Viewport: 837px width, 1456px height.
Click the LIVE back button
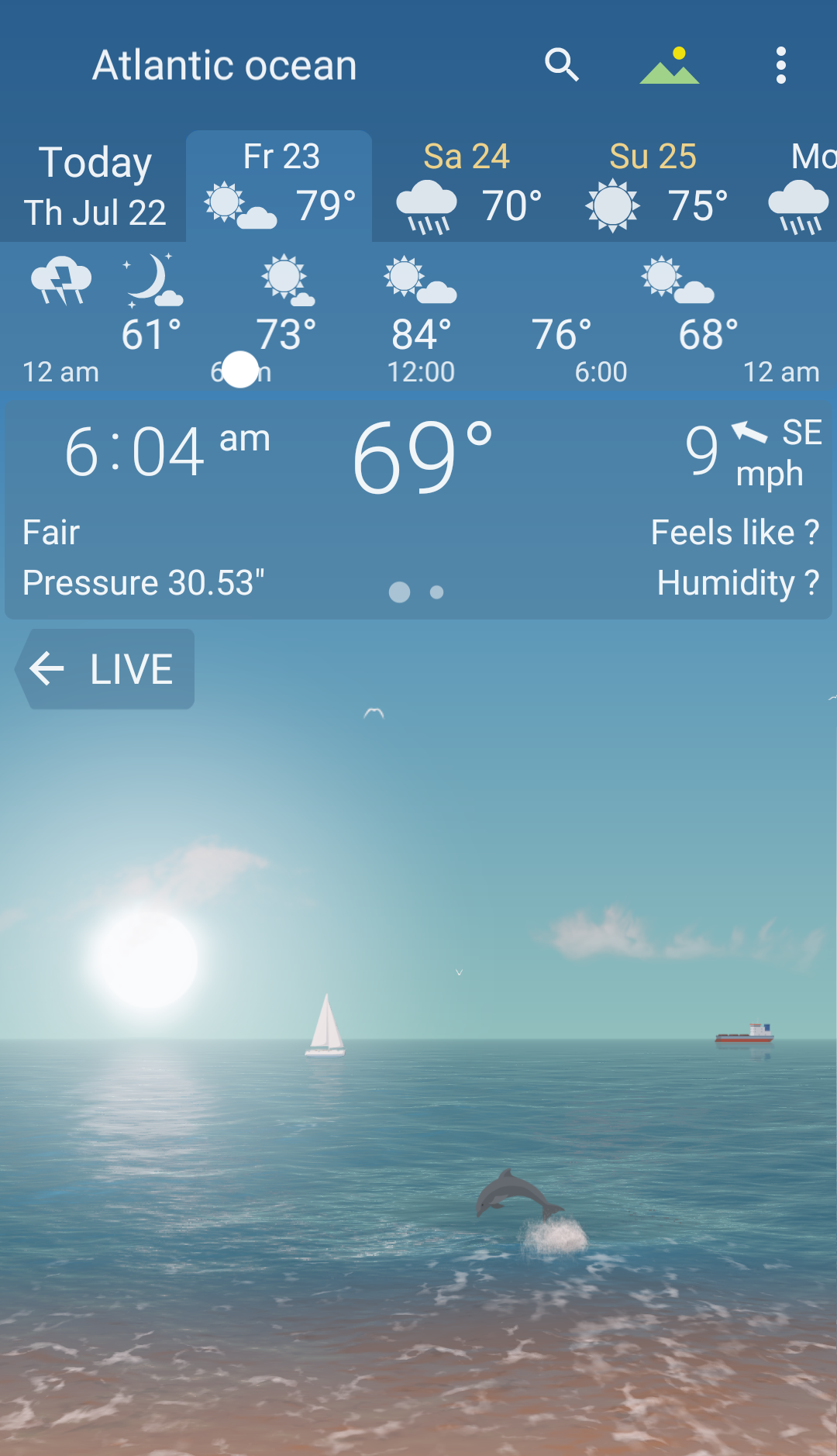[x=103, y=668]
